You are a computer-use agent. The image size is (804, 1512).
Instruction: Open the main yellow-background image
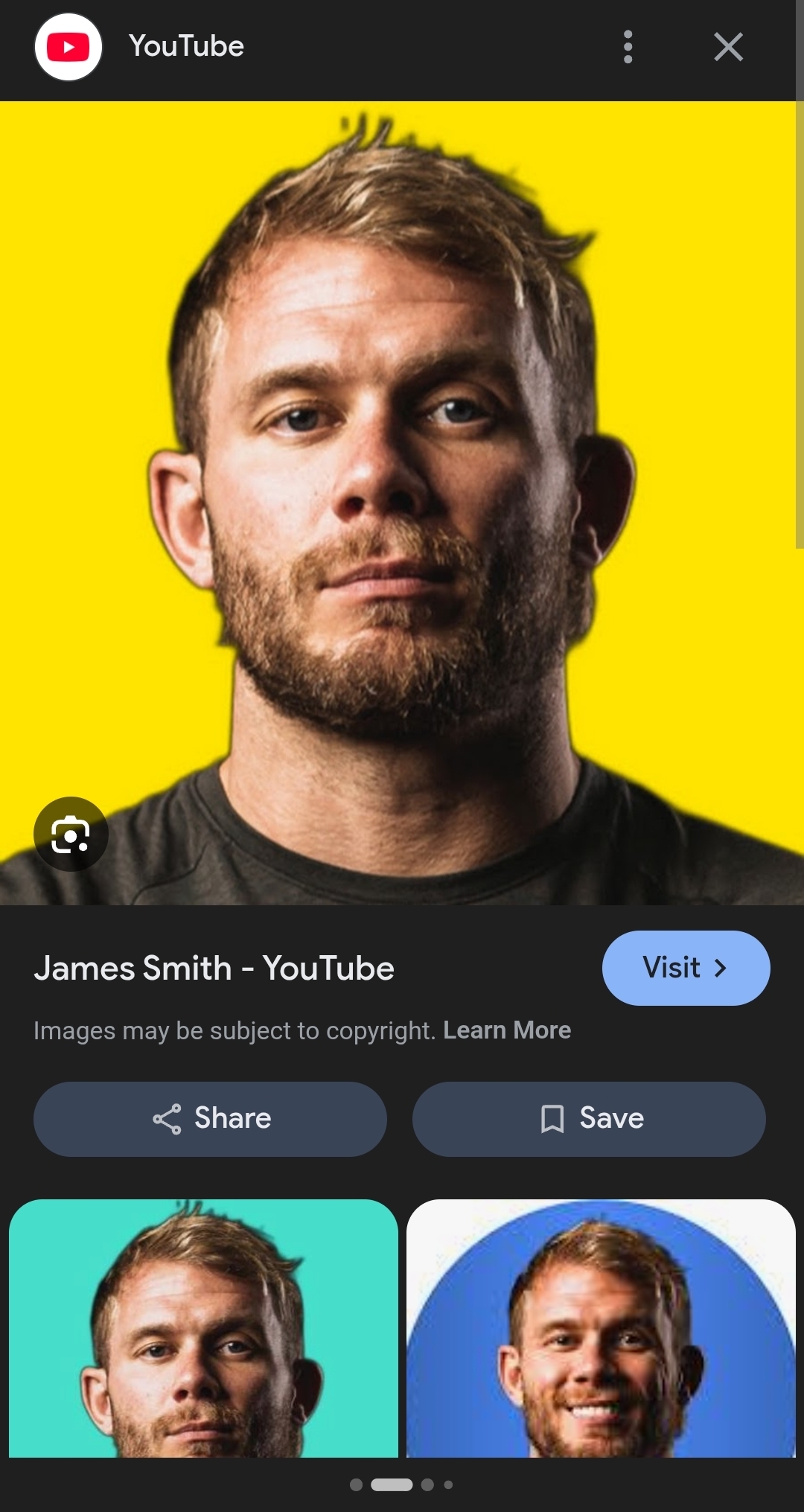[x=402, y=447]
